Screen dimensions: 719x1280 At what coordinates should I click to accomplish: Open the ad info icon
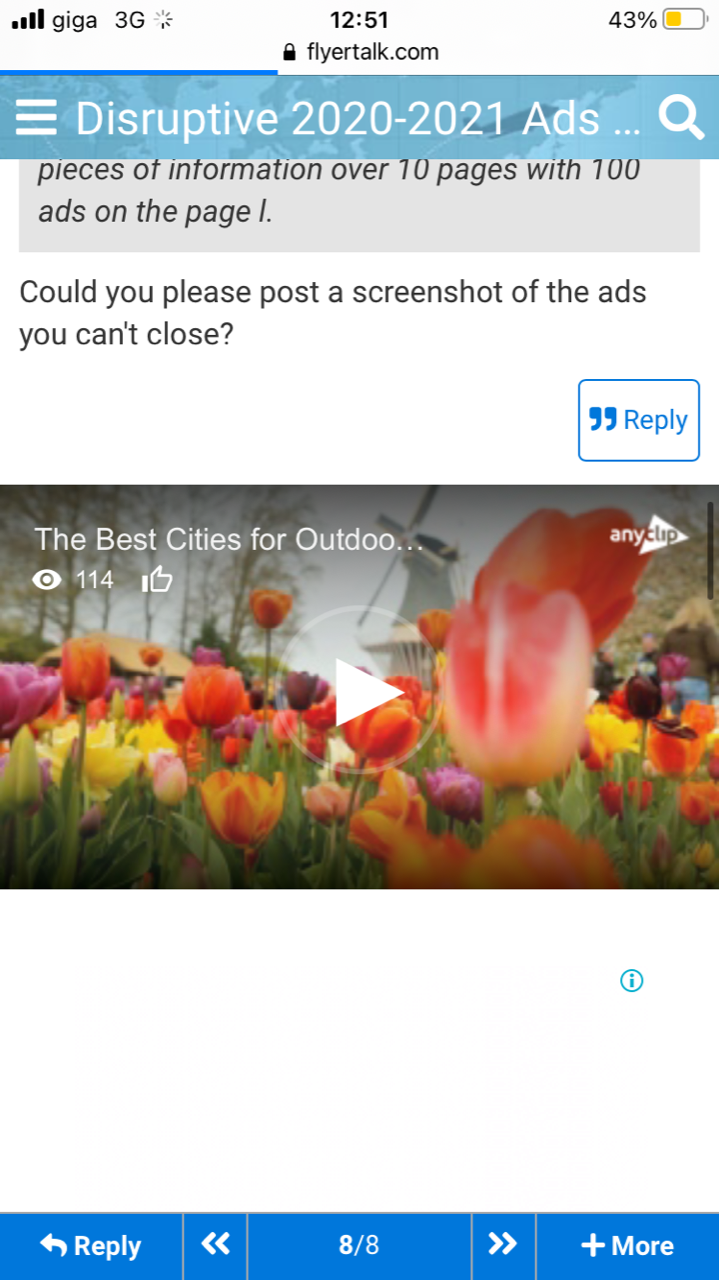pos(631,981)
